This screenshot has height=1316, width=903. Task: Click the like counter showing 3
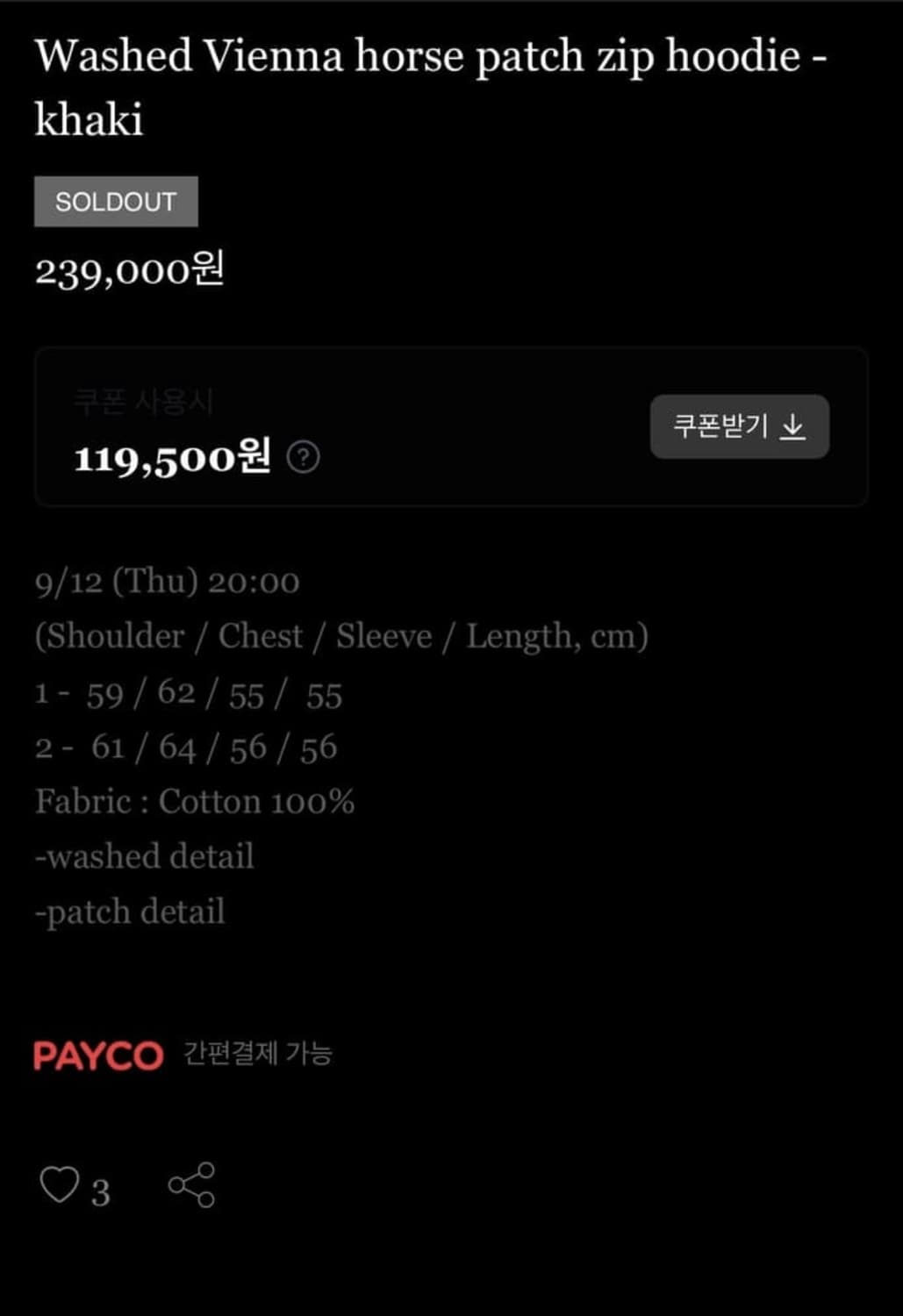point(101,1192)
